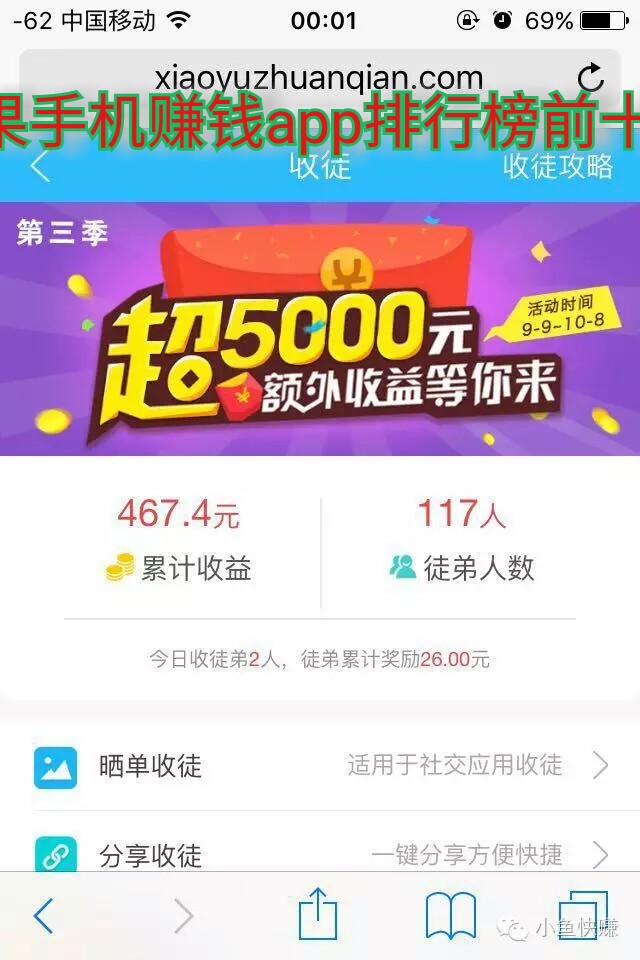Reload the page in Safari
This screenshot has height=960, width=640.
pos(591,77)
